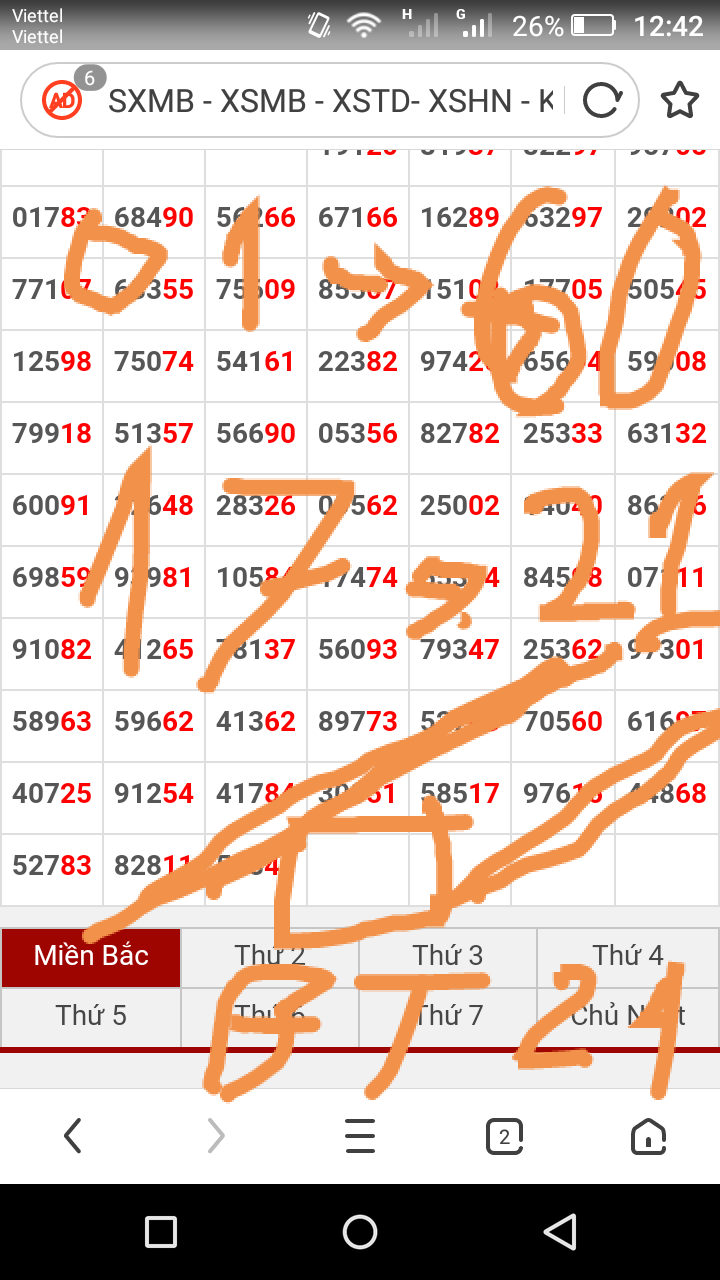Open the browser menu
The width and height of the screenshot is (720, 1280).
pos(360,1136)
